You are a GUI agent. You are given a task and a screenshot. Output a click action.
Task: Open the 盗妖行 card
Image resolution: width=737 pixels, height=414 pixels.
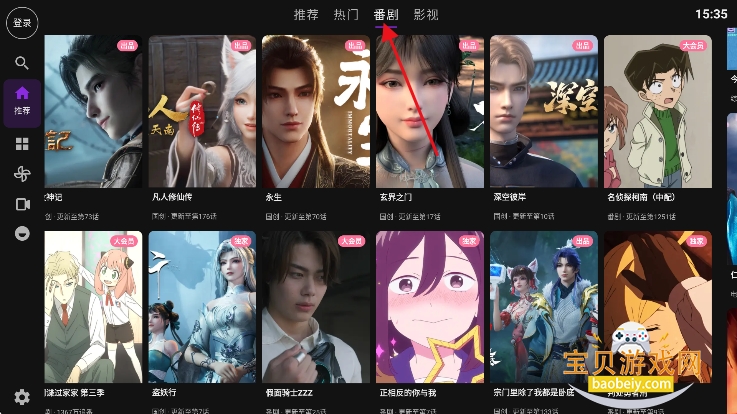coord(202,310)
